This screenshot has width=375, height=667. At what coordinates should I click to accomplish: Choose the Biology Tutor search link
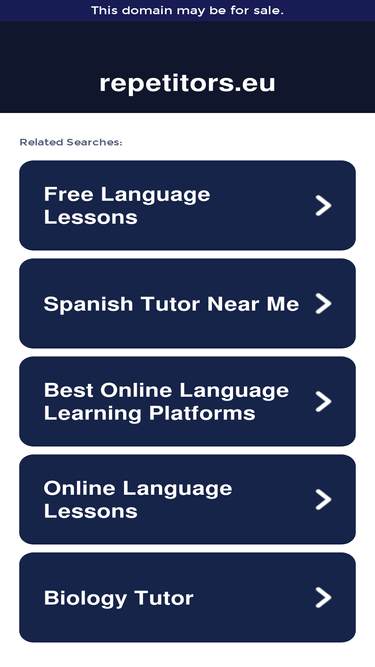[x=188, y=597]
